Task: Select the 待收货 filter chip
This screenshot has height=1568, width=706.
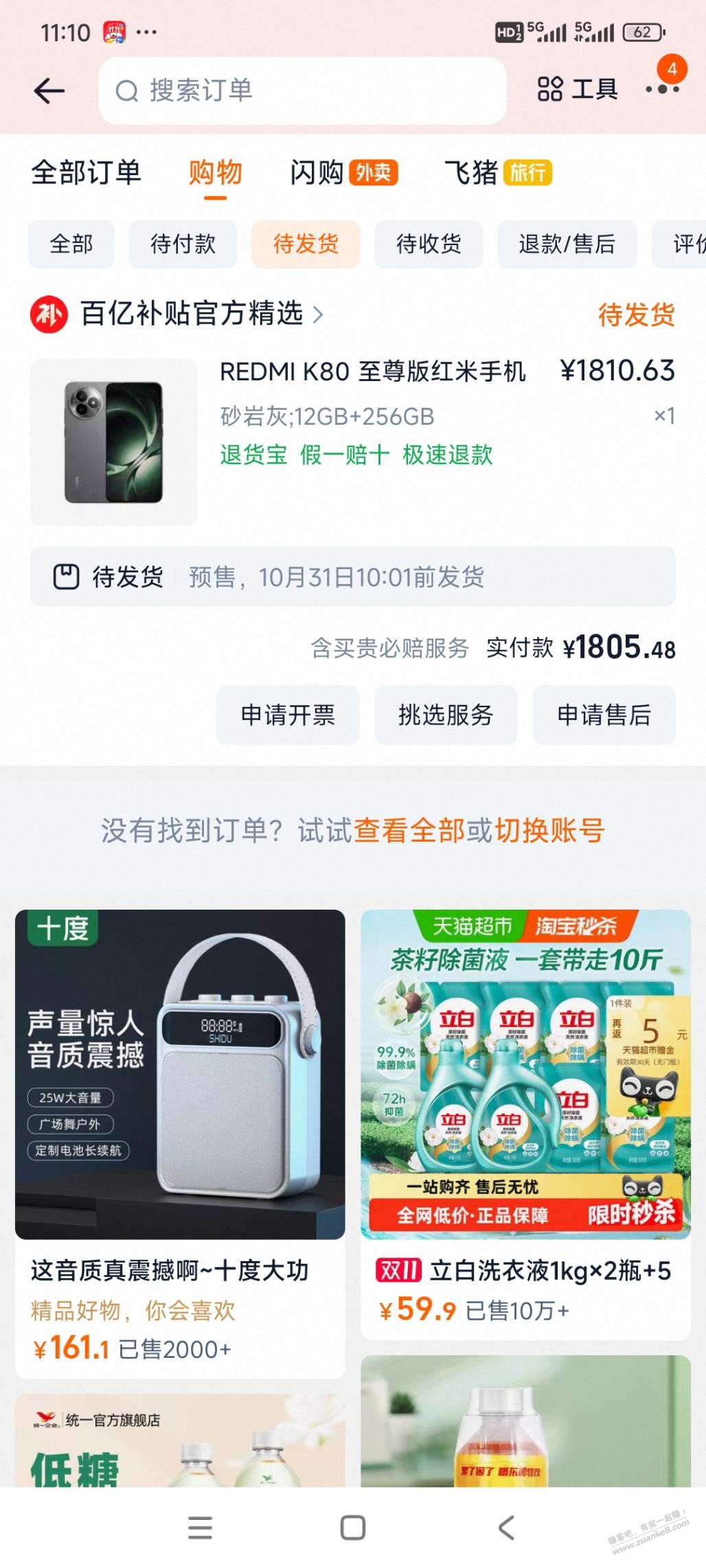Action: coord(429,244)
